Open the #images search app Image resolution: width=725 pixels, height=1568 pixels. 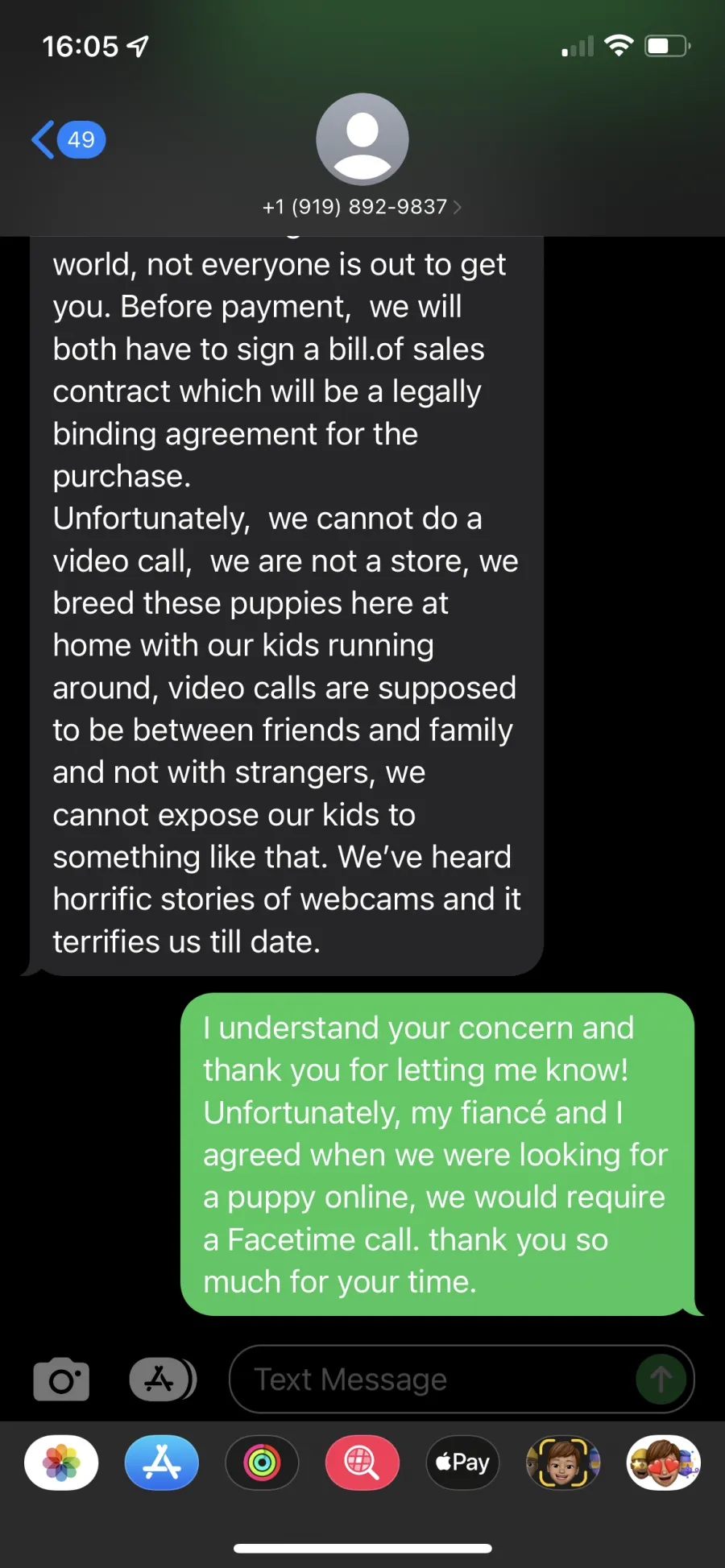(362, 1463)
